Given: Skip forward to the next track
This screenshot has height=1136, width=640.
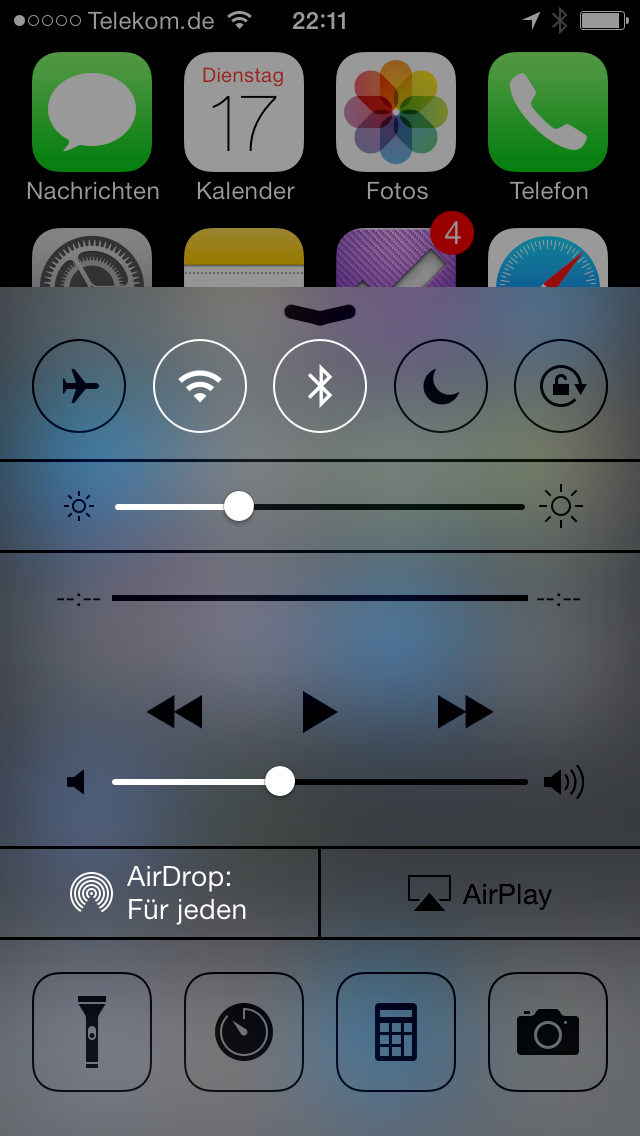Looking at the screenshot, I should [x=466, y=712].
